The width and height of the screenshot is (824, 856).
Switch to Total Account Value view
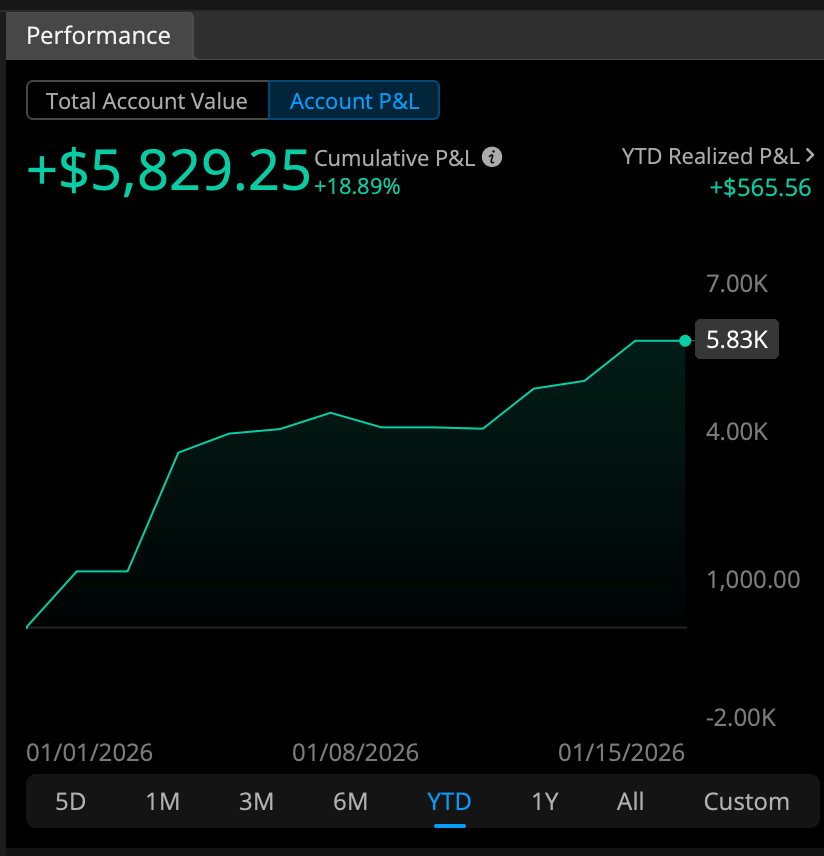pos(147,101)
